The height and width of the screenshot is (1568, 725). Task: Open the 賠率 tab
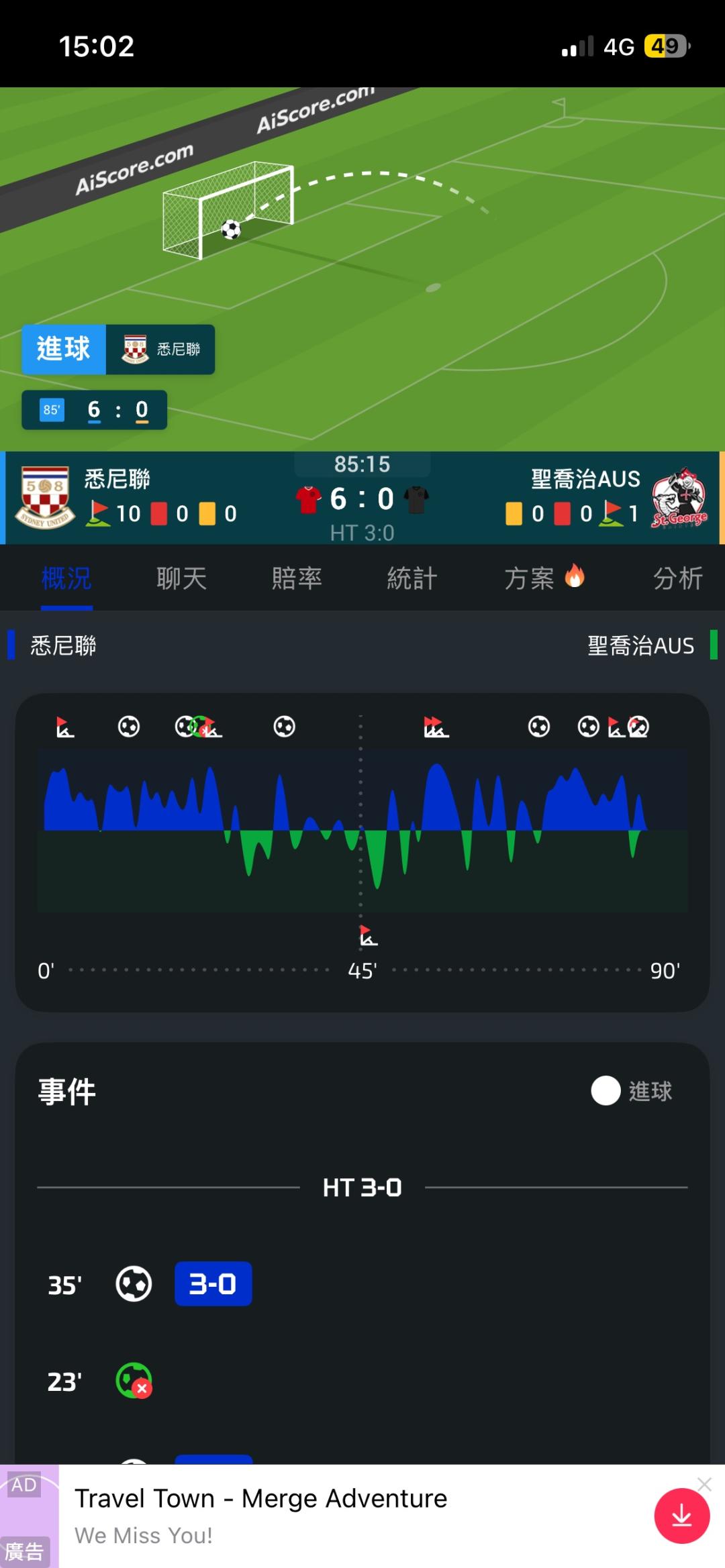[x=297, y=578]
